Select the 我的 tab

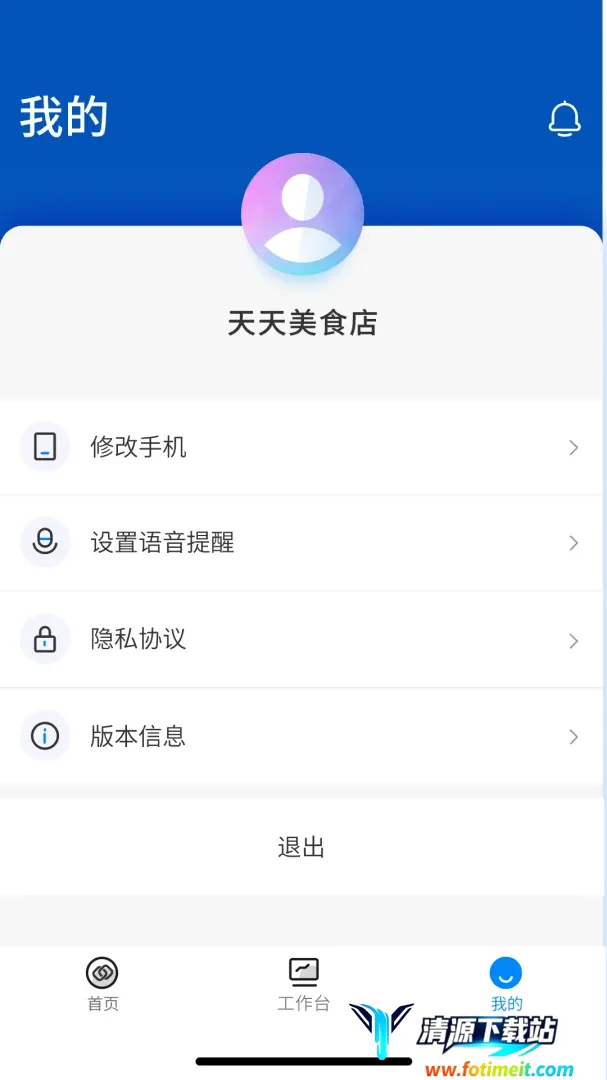(x=506, y=985)
